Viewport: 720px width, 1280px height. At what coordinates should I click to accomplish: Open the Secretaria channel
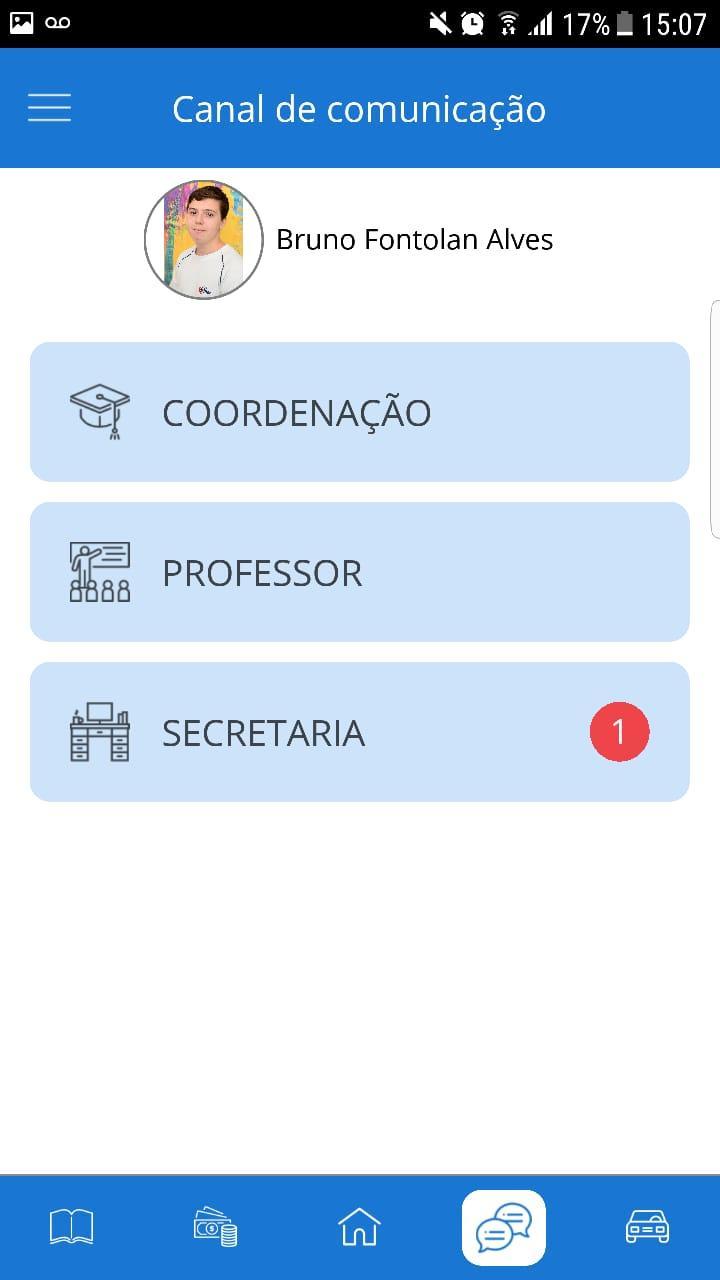[x=360, y=732]
